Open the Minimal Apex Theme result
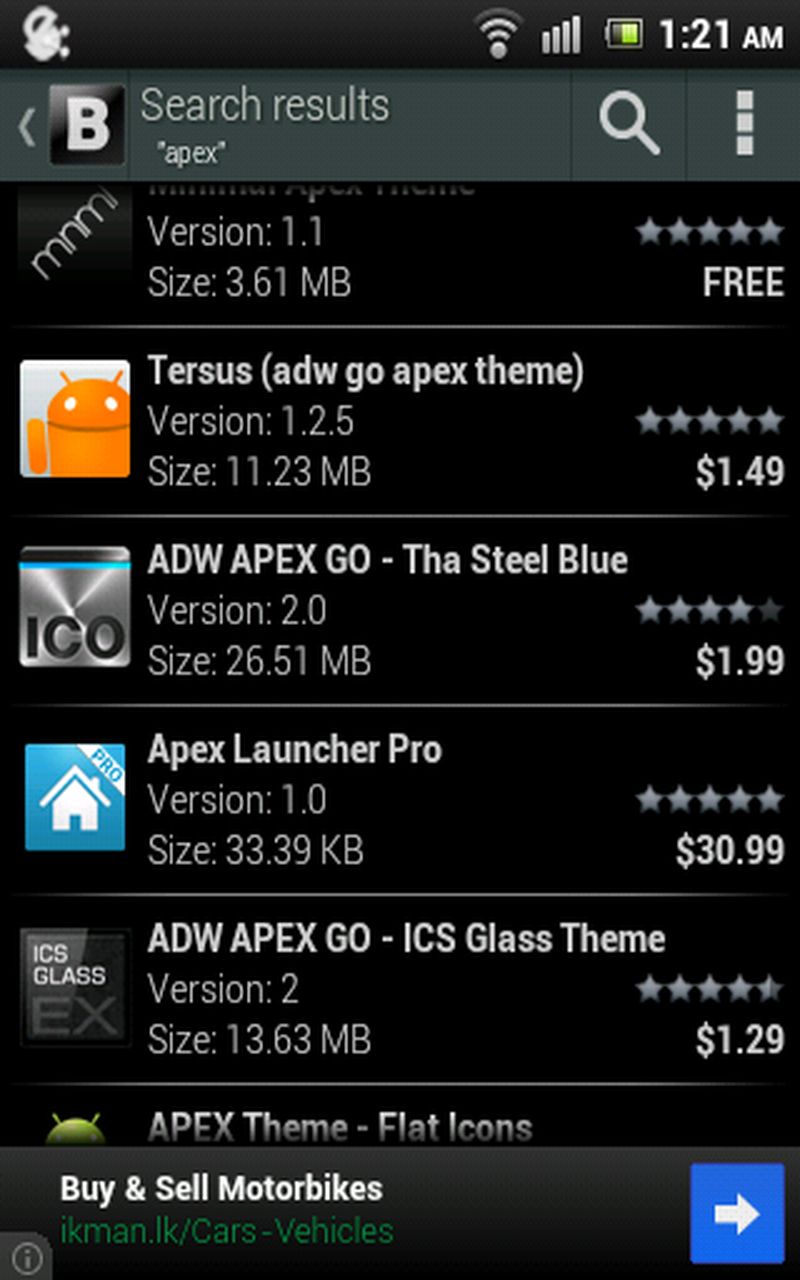The height and width of the screenshot is (1280, 800). pos(400,255)
